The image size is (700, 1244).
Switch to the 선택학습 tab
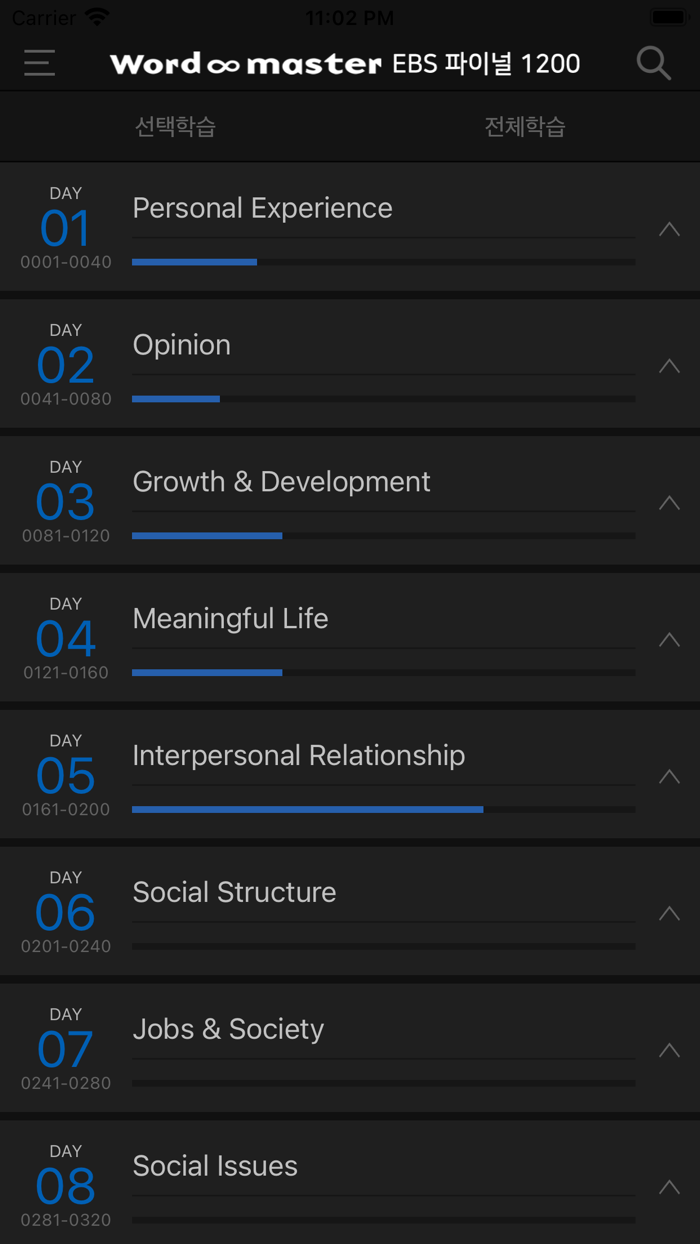[175, 127]
